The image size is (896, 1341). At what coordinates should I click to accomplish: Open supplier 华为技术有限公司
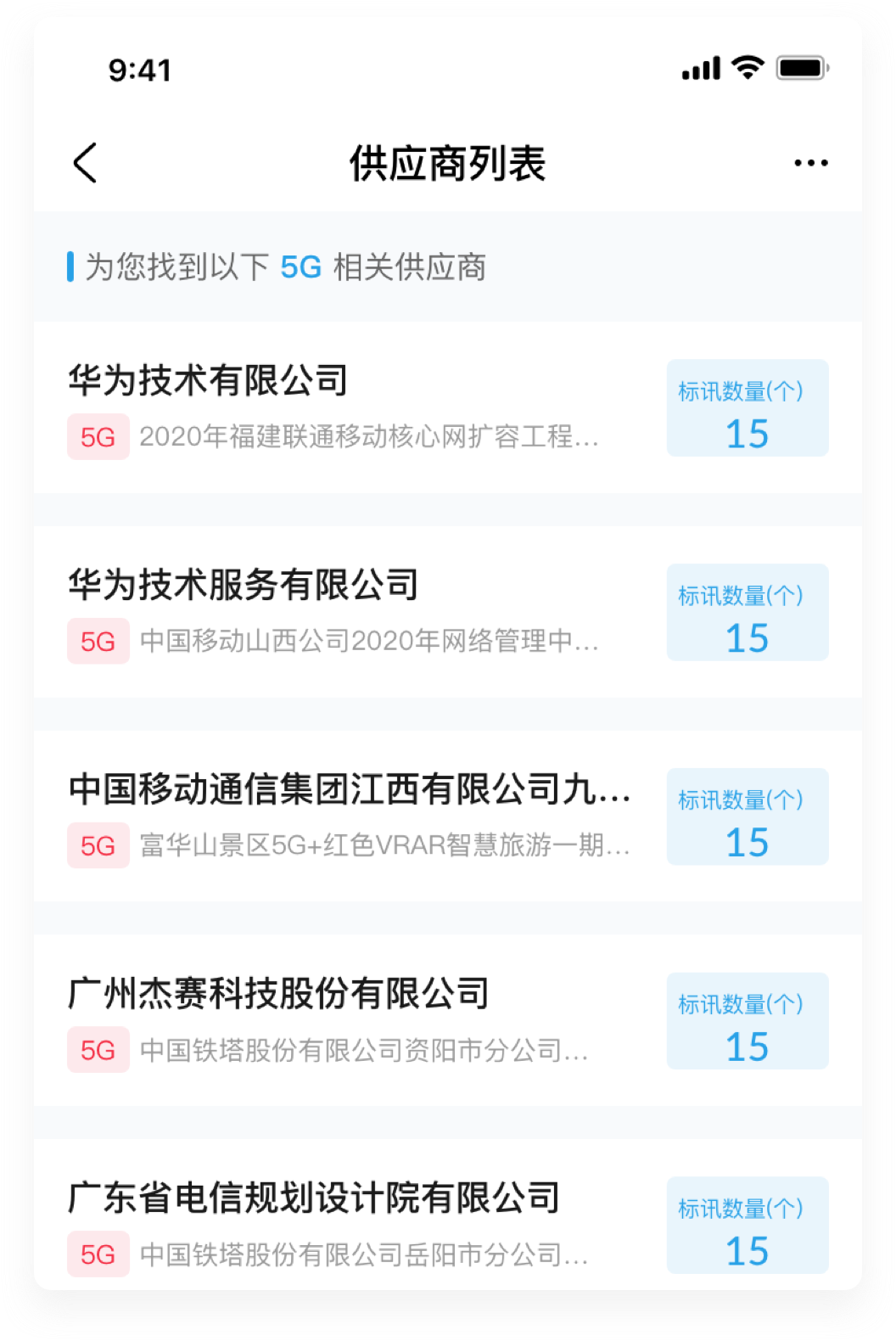coord(208,380)
